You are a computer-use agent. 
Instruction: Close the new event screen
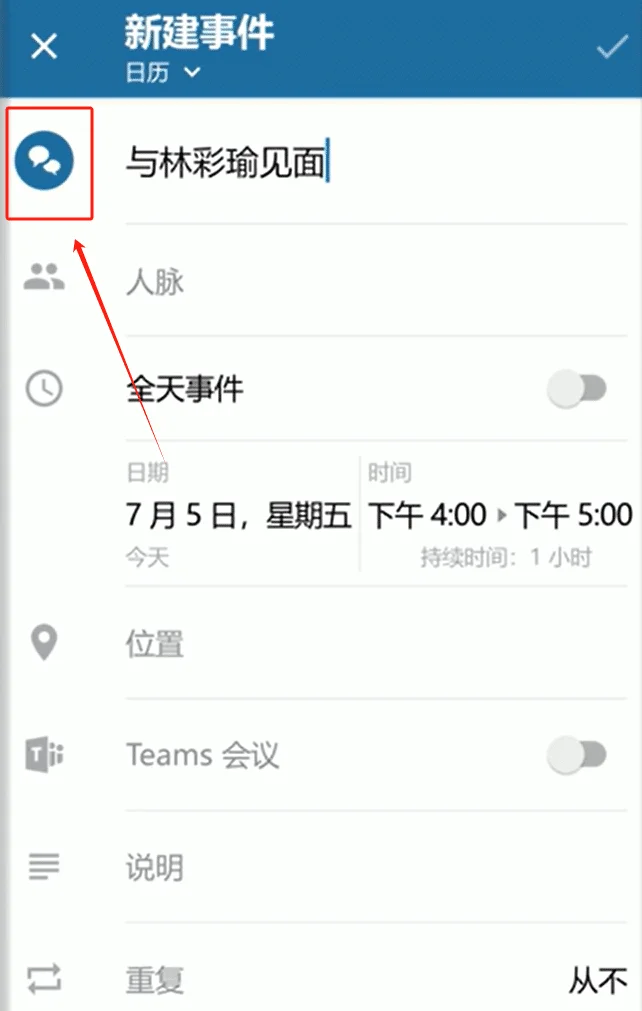(x=44, y=46)
